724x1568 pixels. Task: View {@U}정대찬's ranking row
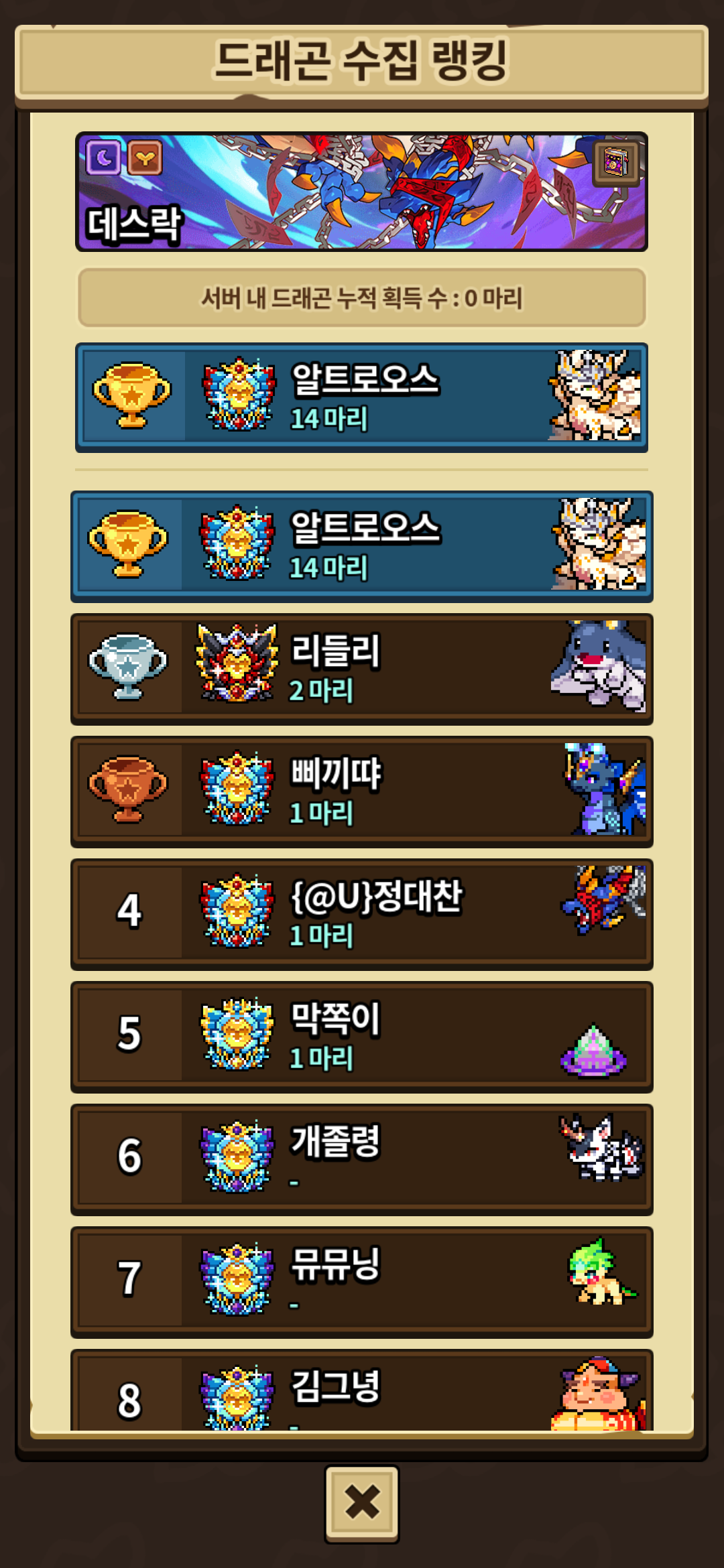[361, 914]
